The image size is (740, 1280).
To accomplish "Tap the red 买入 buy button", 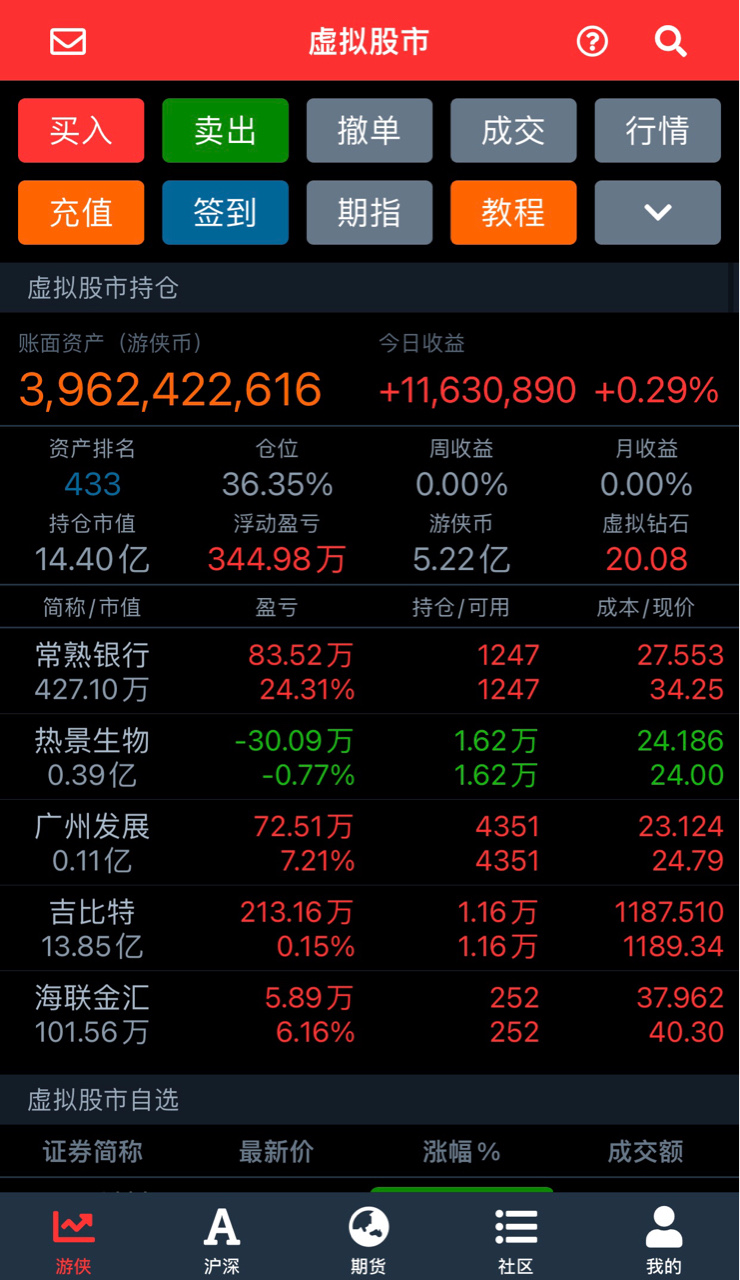I will point(81,130).
